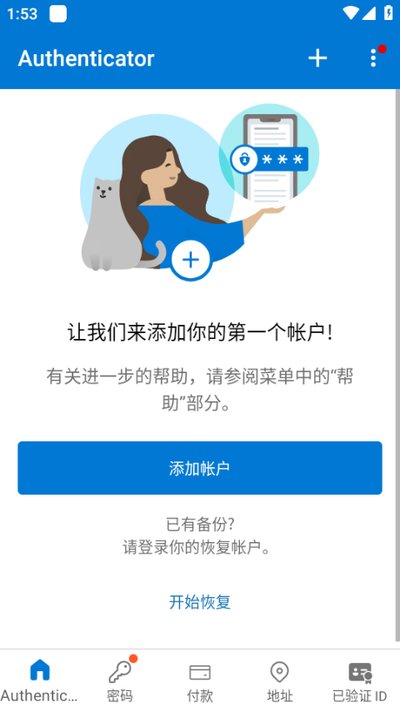The image size is (400, 712).
Task: Go to the 付款 tab
Action: tap(200, 680)
